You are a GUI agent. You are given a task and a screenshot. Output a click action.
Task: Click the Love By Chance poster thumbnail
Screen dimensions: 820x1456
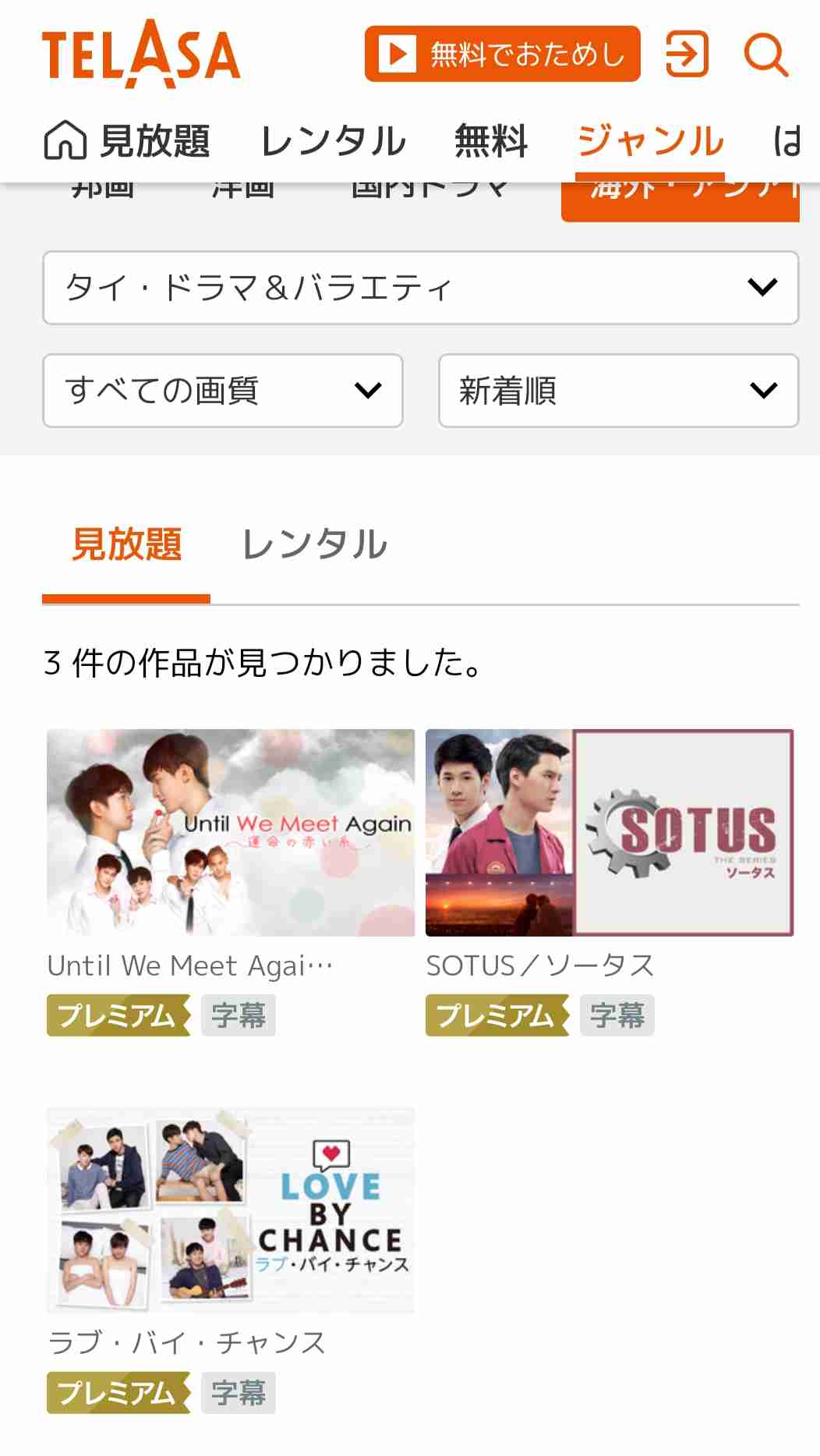(x=231, y=1208)
